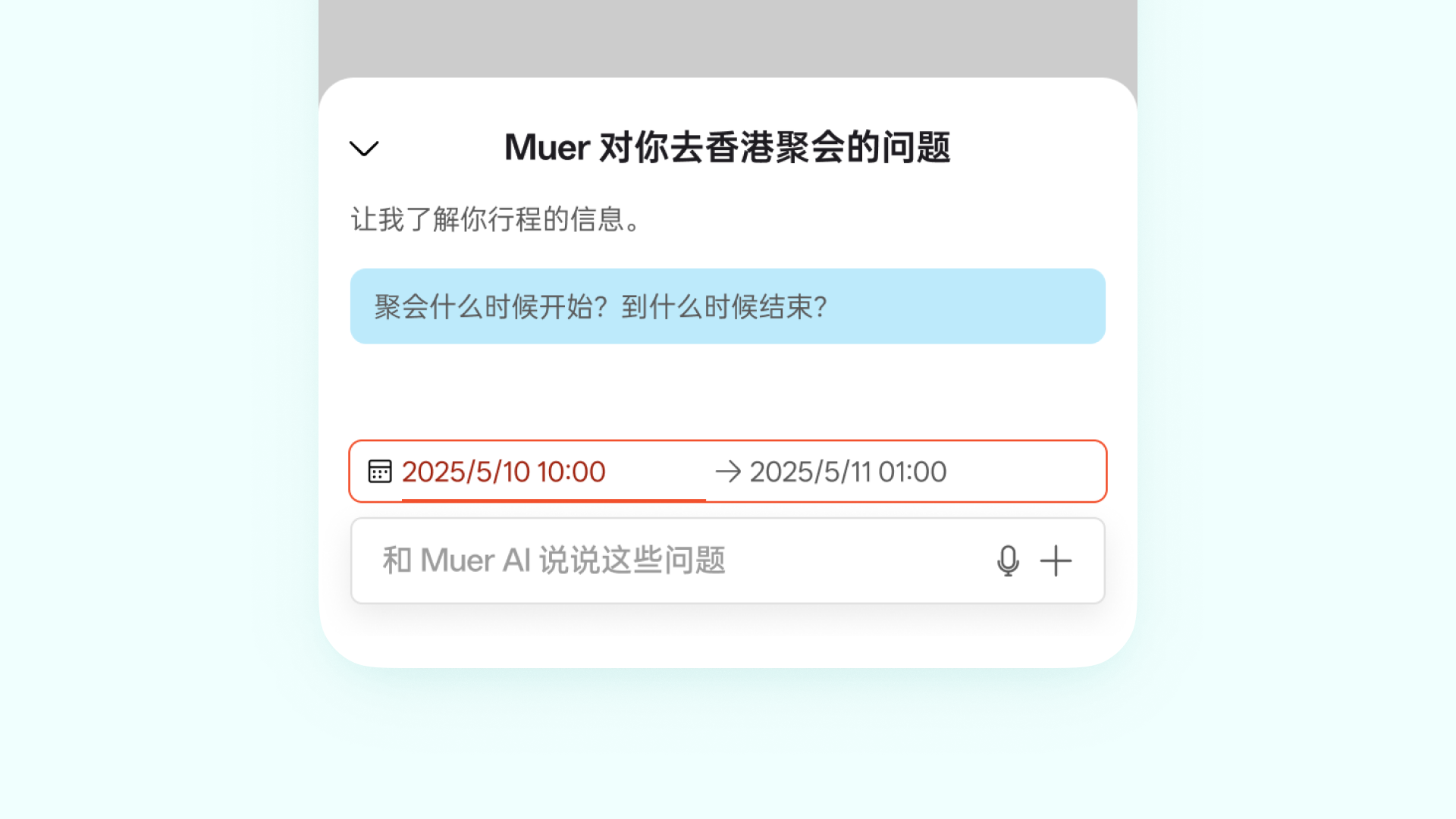Start voice input with the microphone icon
Viewport: 1456px width, 819px height.
[1008, 561]
